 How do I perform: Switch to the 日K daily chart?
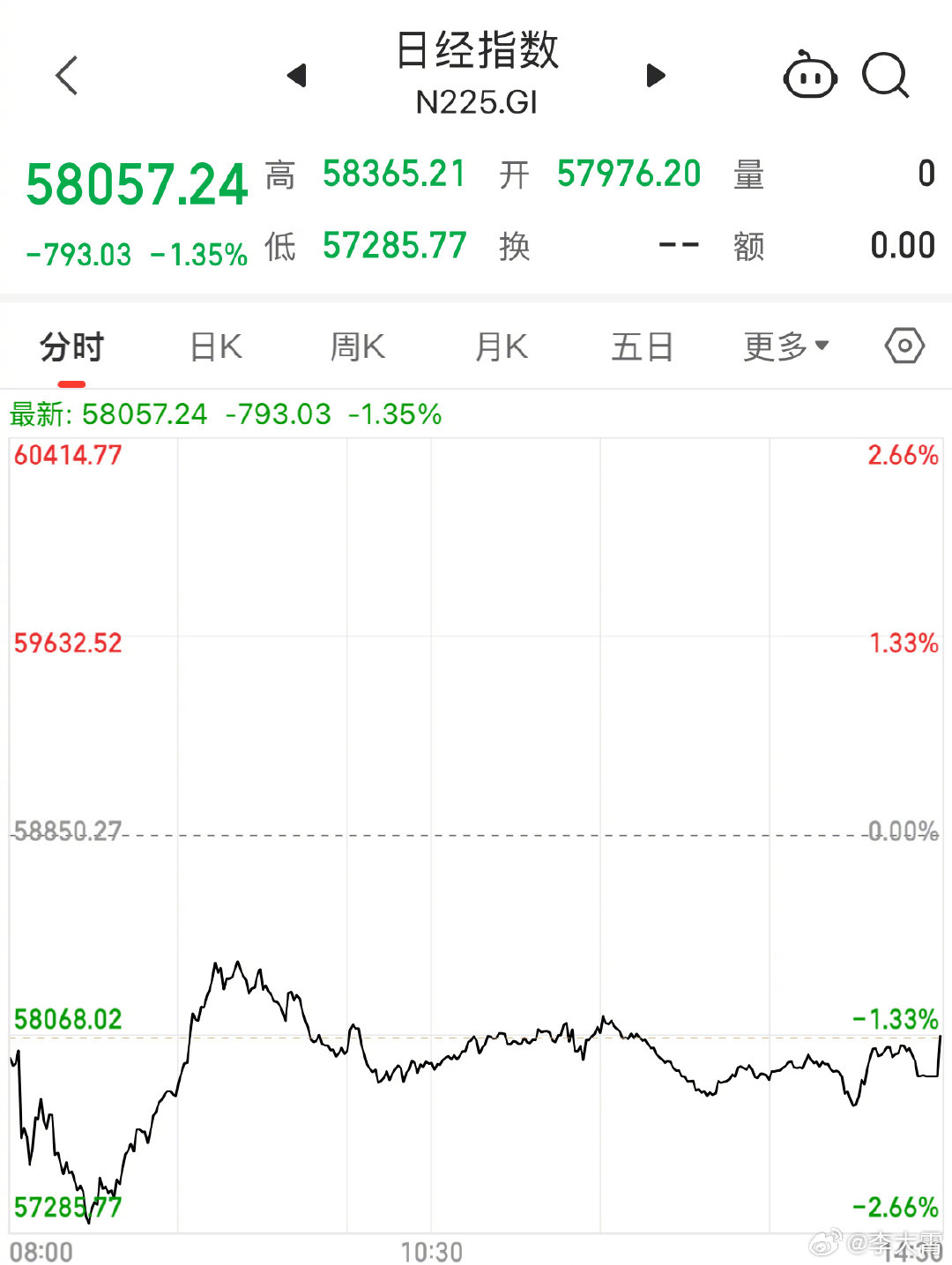coord(216,346)
